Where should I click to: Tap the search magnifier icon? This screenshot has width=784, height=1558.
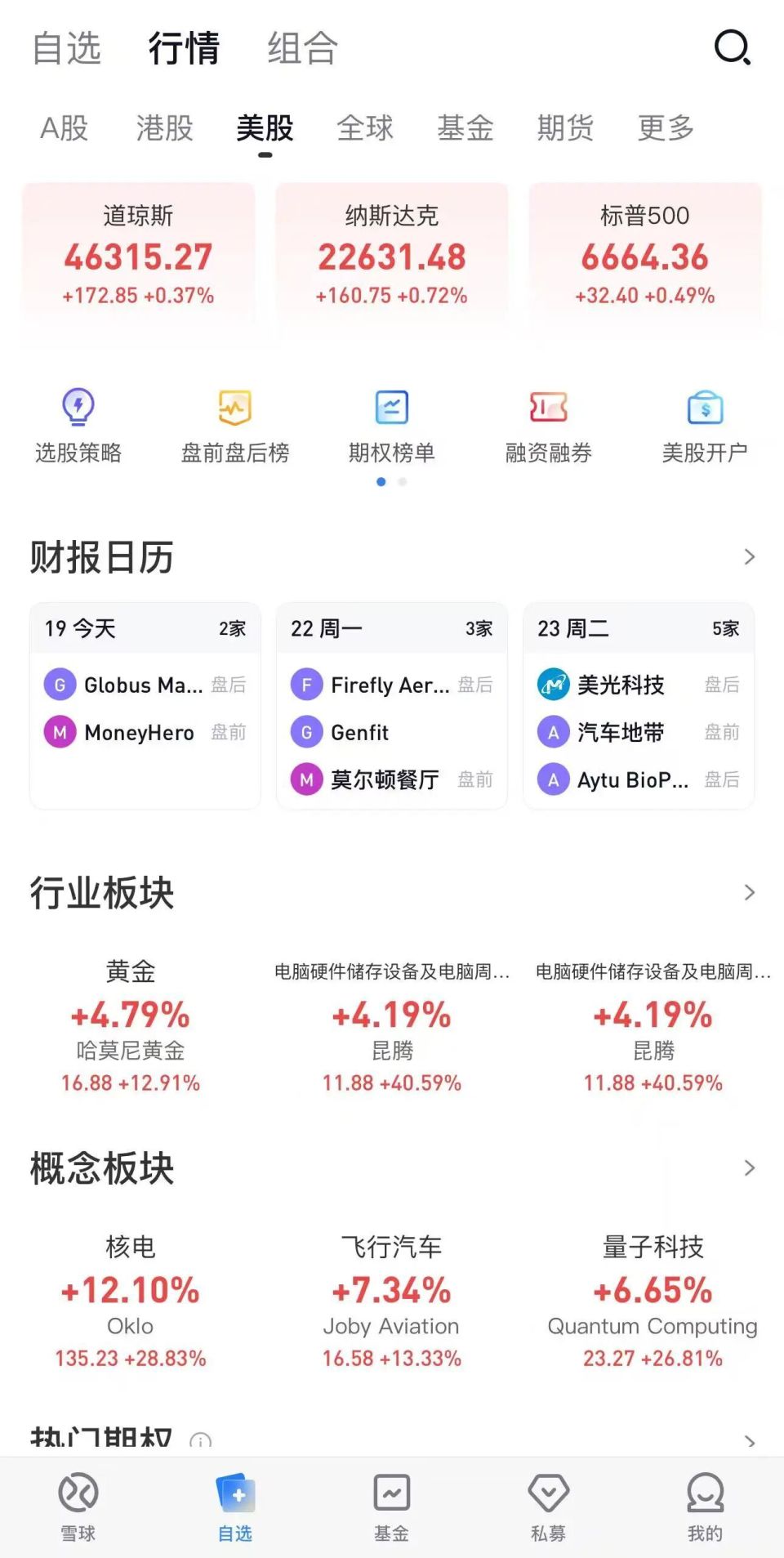click(x=733, y=47)
